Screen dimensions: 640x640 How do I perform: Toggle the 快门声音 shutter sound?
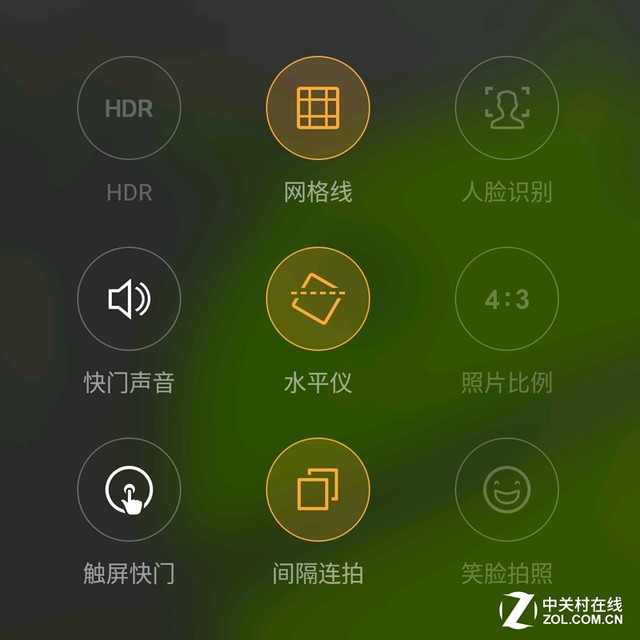(128, 299)
